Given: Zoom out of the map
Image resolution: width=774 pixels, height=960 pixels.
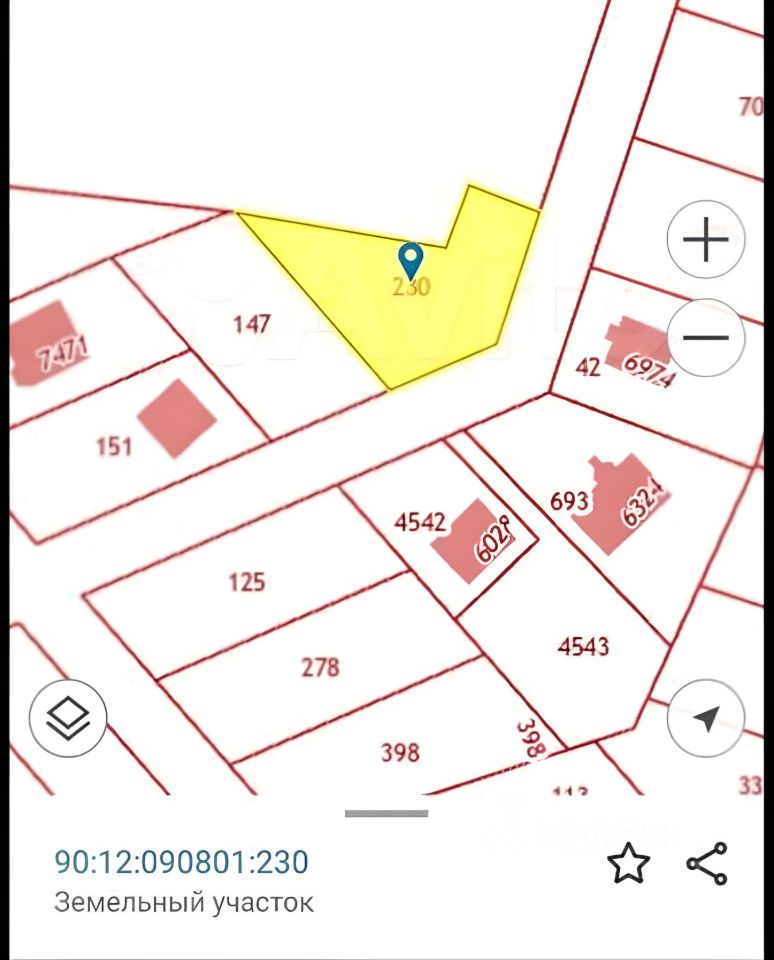Looking at the screenshot, I should click(x=706, y=338).
